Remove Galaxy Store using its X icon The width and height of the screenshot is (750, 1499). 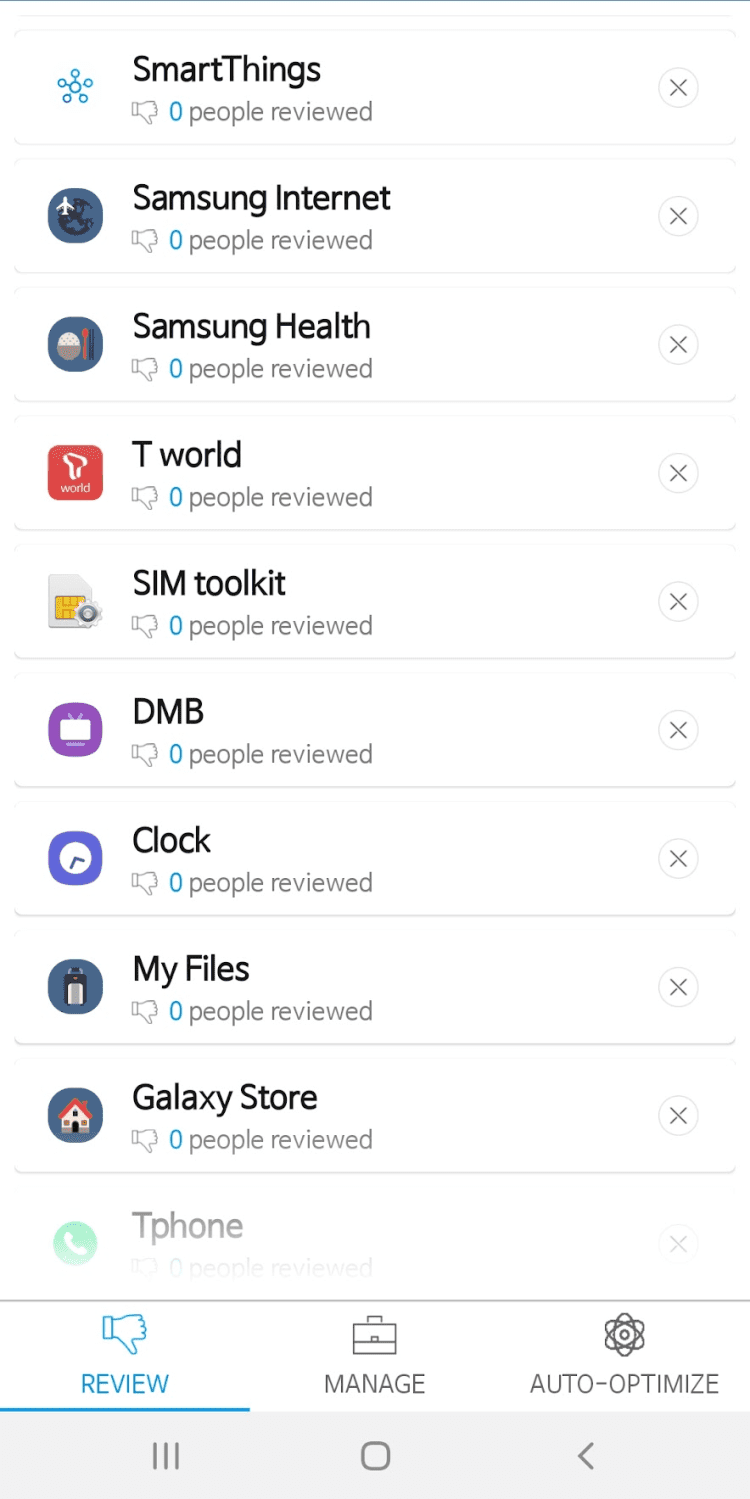(x=678, y=1116)
